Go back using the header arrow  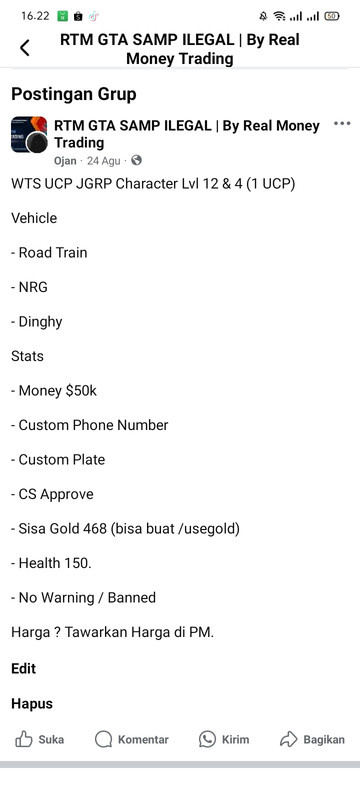click(x=24, y=48)
